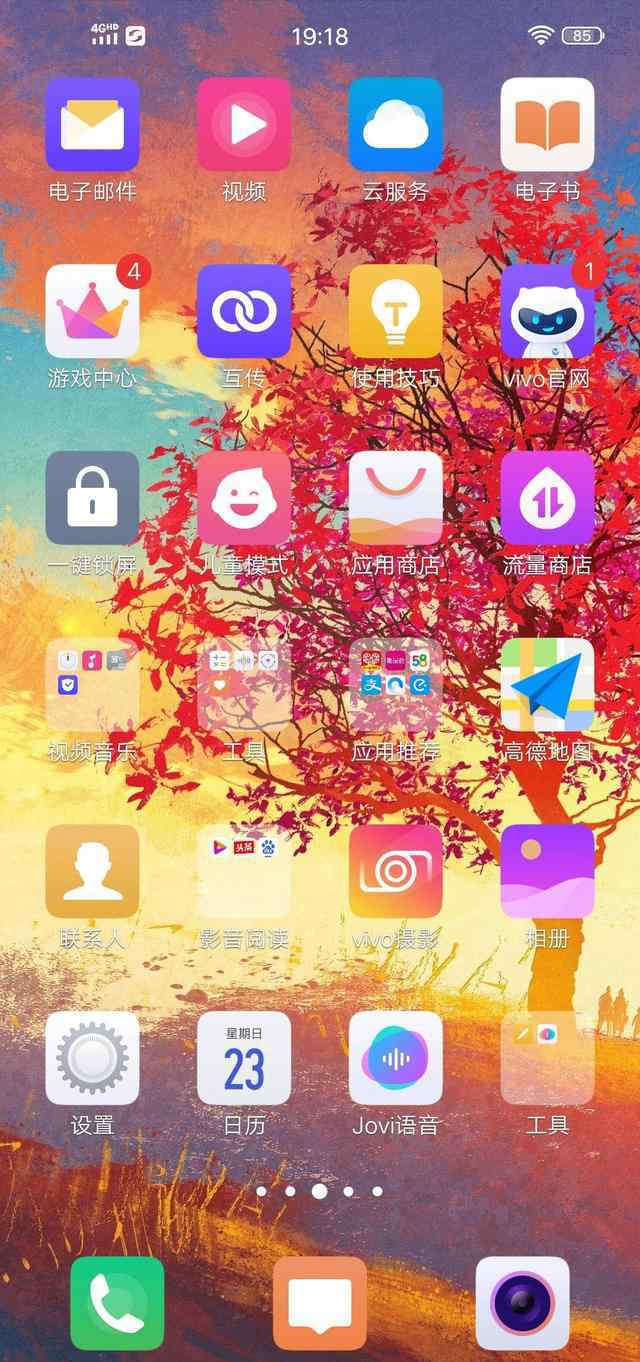Launch the 视频 video app
Viewport: 640px width, 1362px height.
[244, 124]
